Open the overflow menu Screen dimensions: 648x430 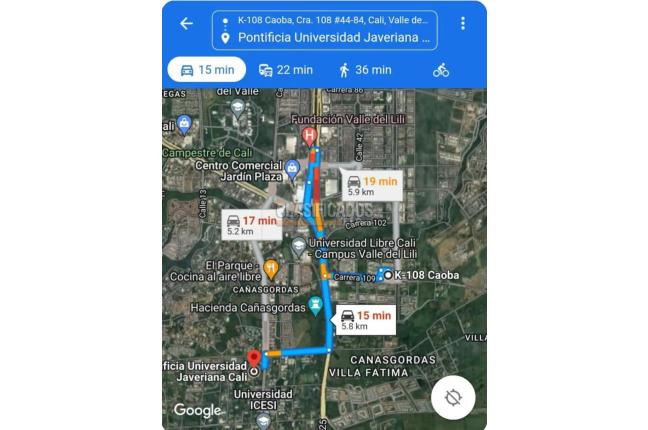click(462, 24)
